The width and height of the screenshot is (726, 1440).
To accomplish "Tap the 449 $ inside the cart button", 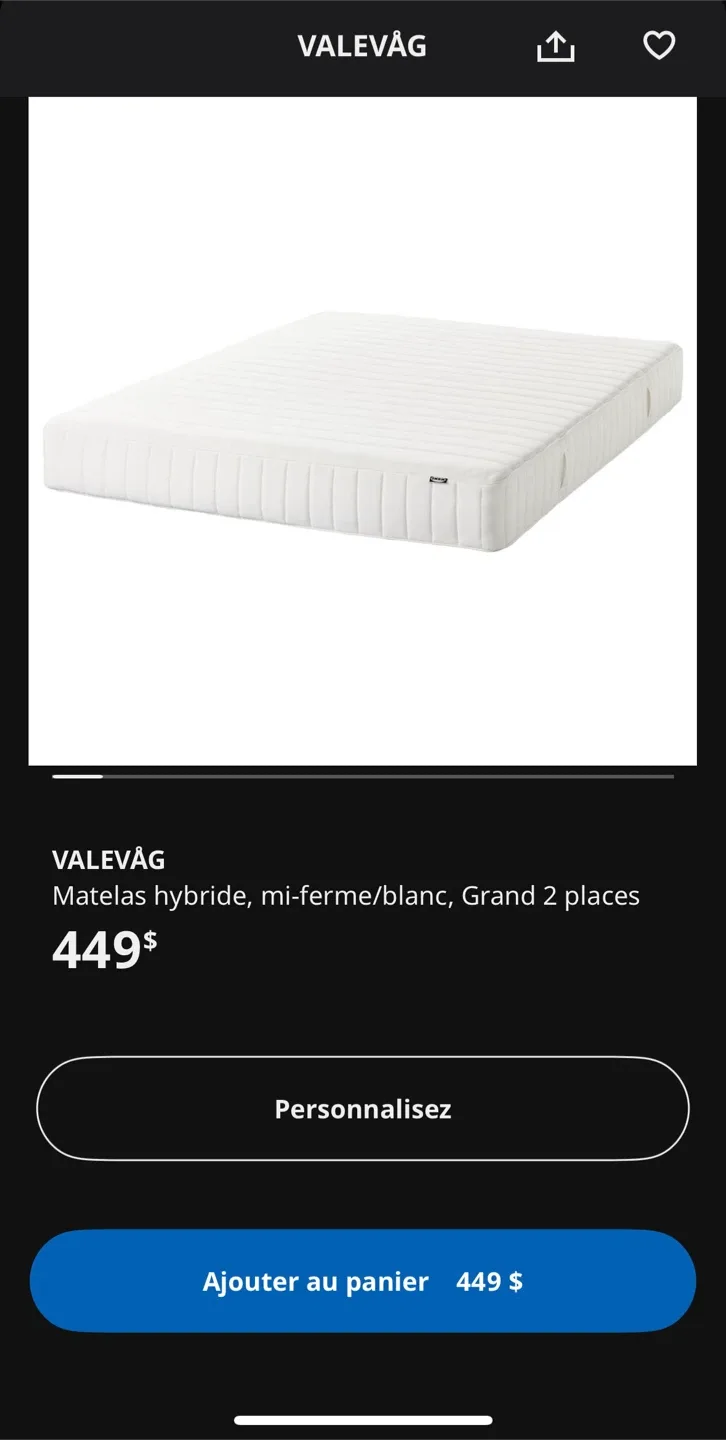I will pos(490,1281).
